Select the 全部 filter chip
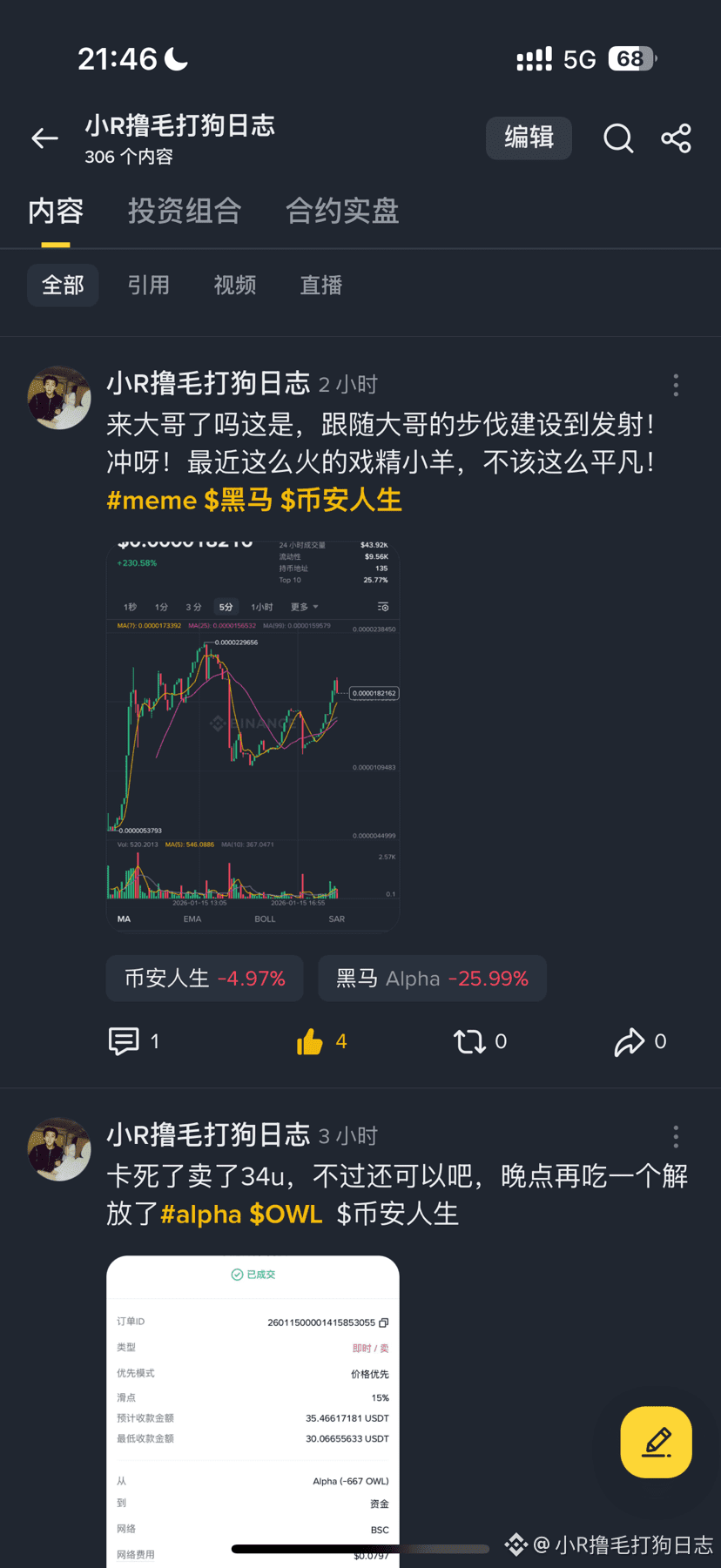 (x=63, y=286)
